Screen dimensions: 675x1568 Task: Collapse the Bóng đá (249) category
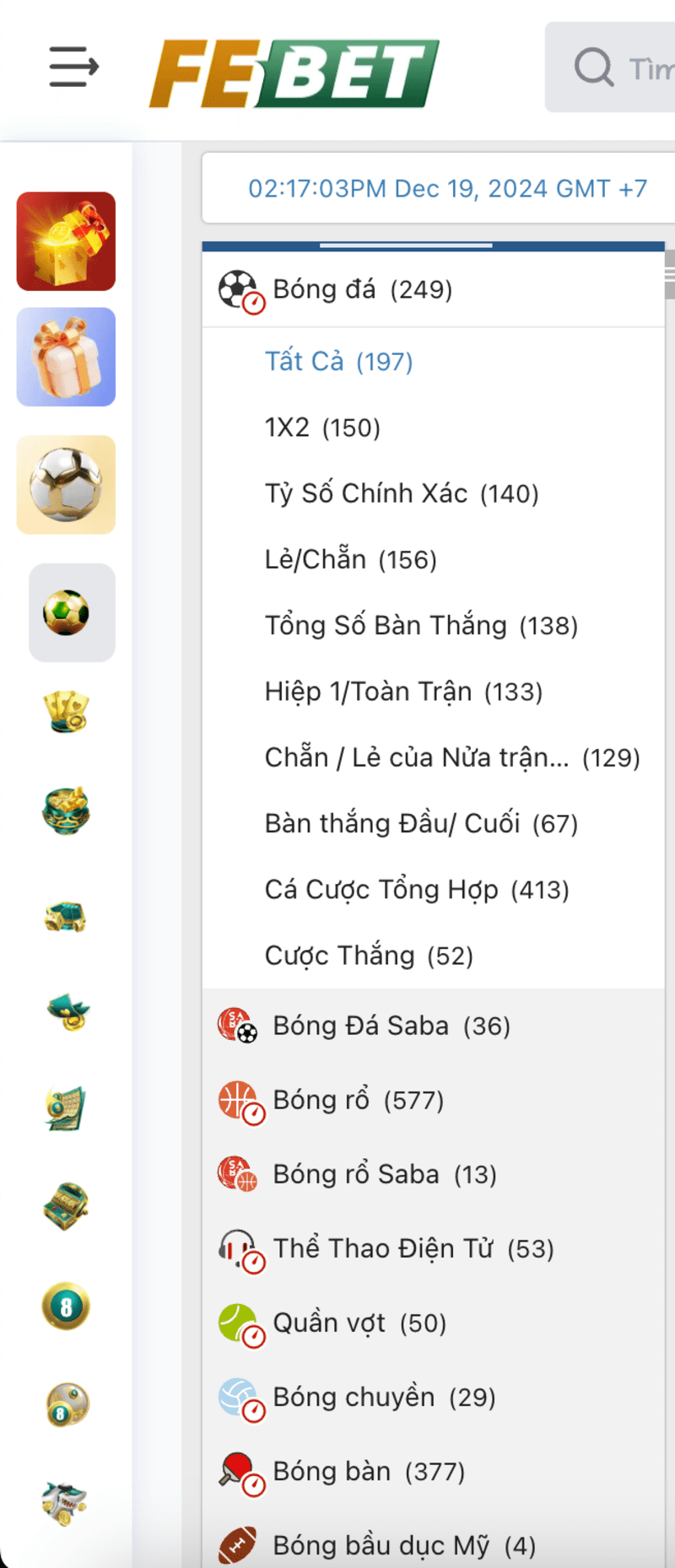coord(363,289)
